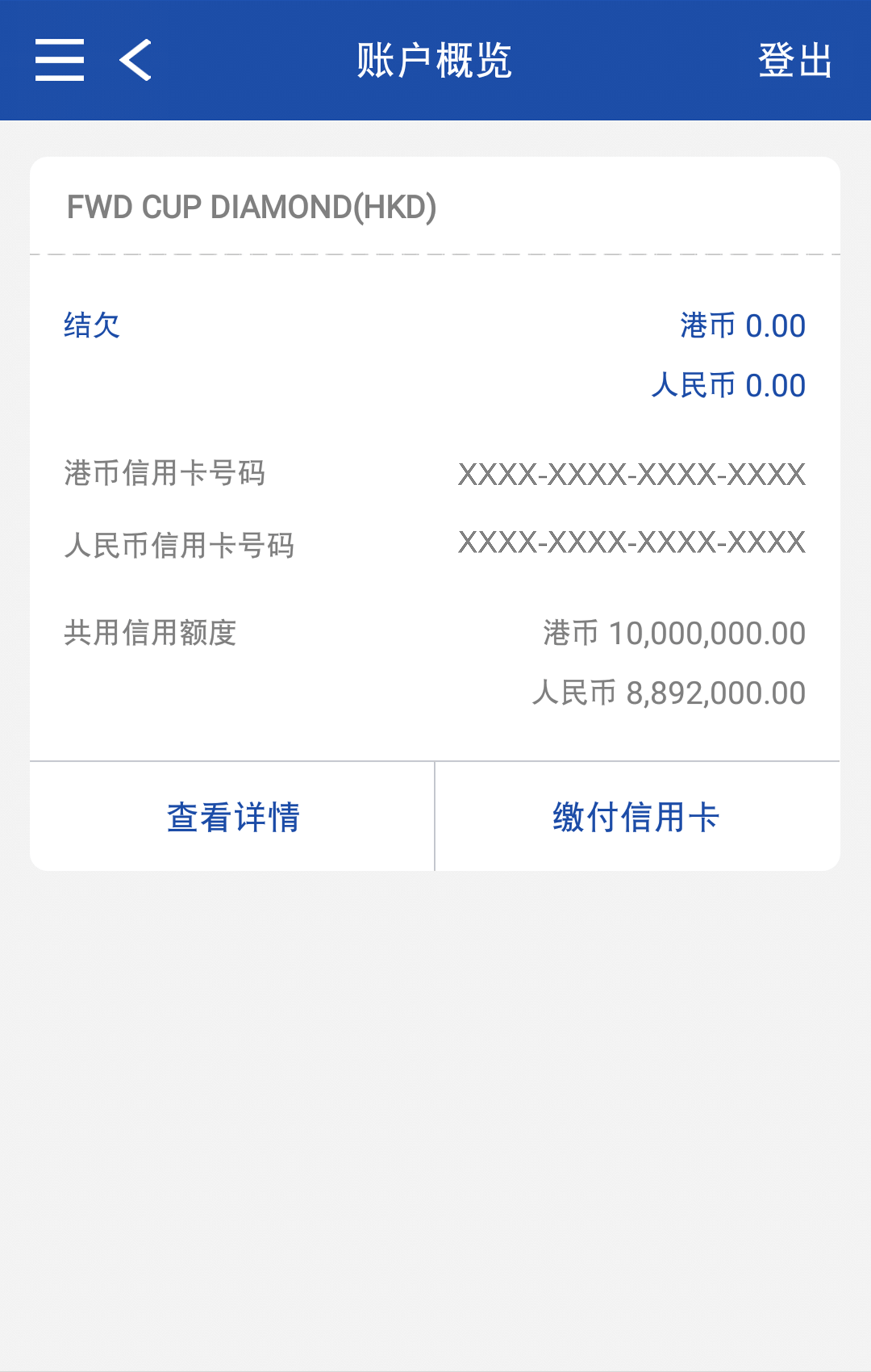
Task: Go back using the header arrow
Action: tap(135, 60)
